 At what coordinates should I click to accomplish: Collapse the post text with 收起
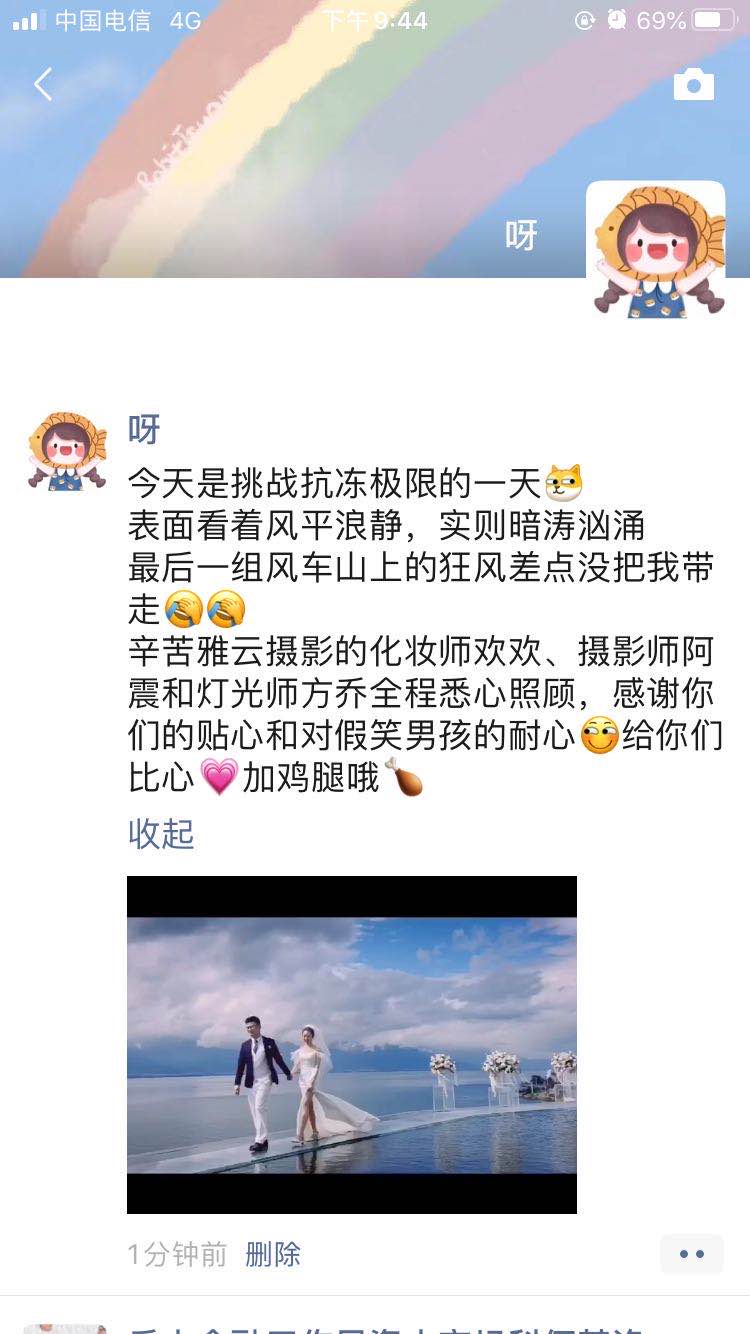161,833
